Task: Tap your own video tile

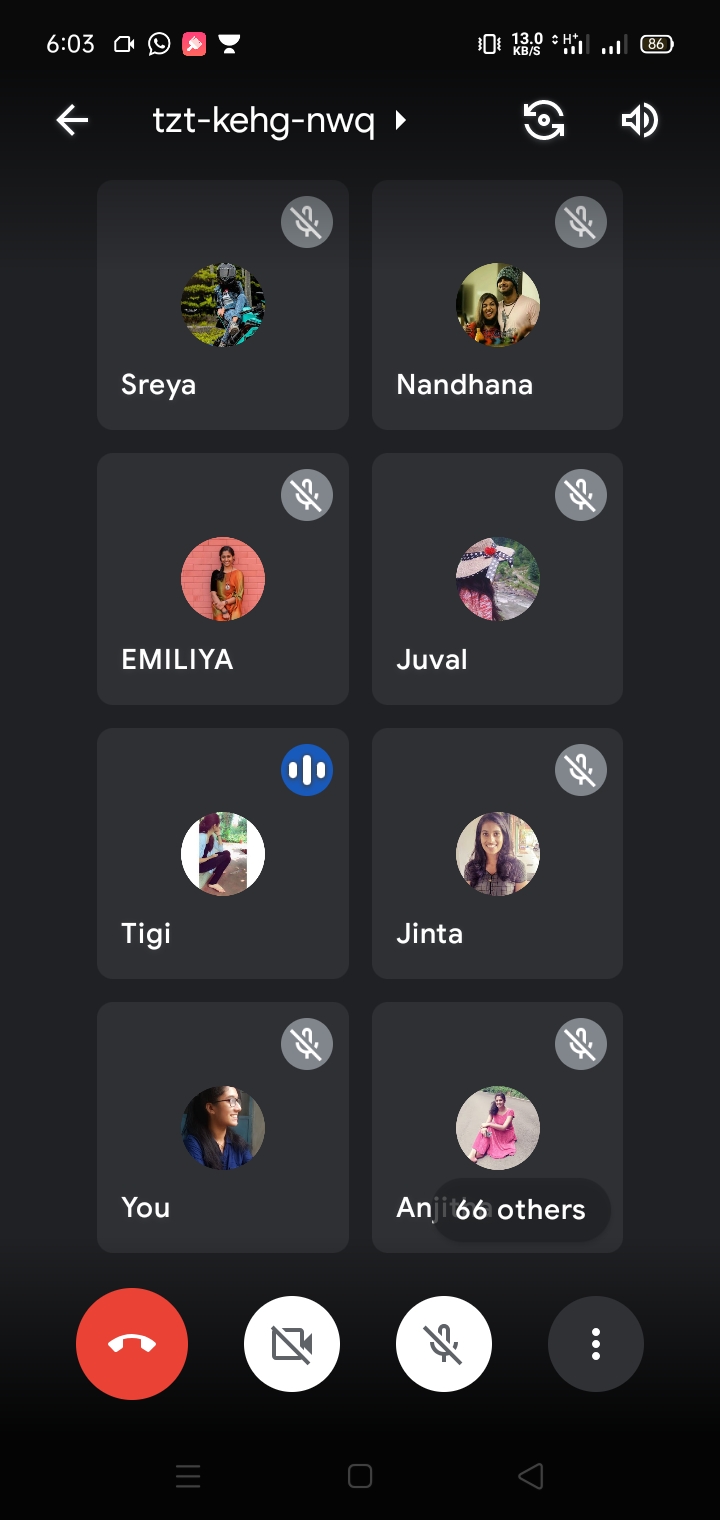Action: 222,1127
